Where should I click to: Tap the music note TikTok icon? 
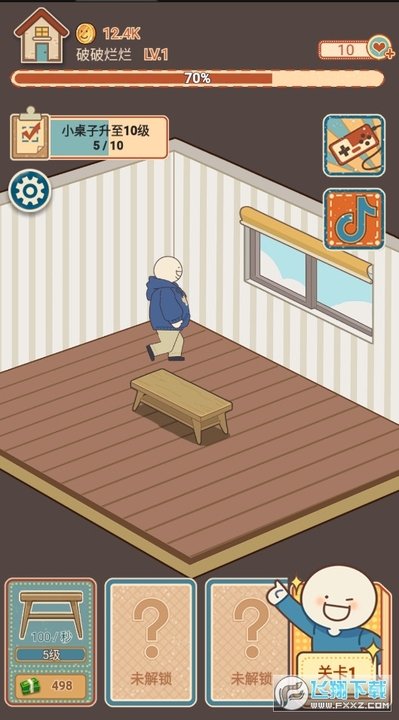(x=354, y=219)
